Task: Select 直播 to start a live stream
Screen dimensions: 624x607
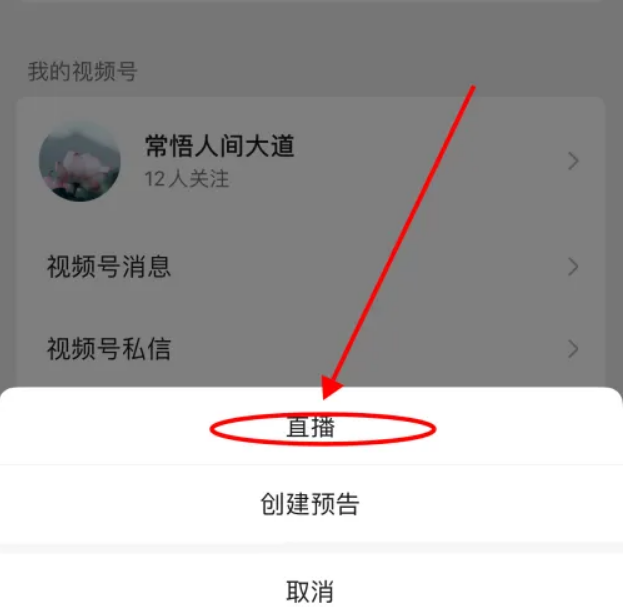Action: [311, 428]
